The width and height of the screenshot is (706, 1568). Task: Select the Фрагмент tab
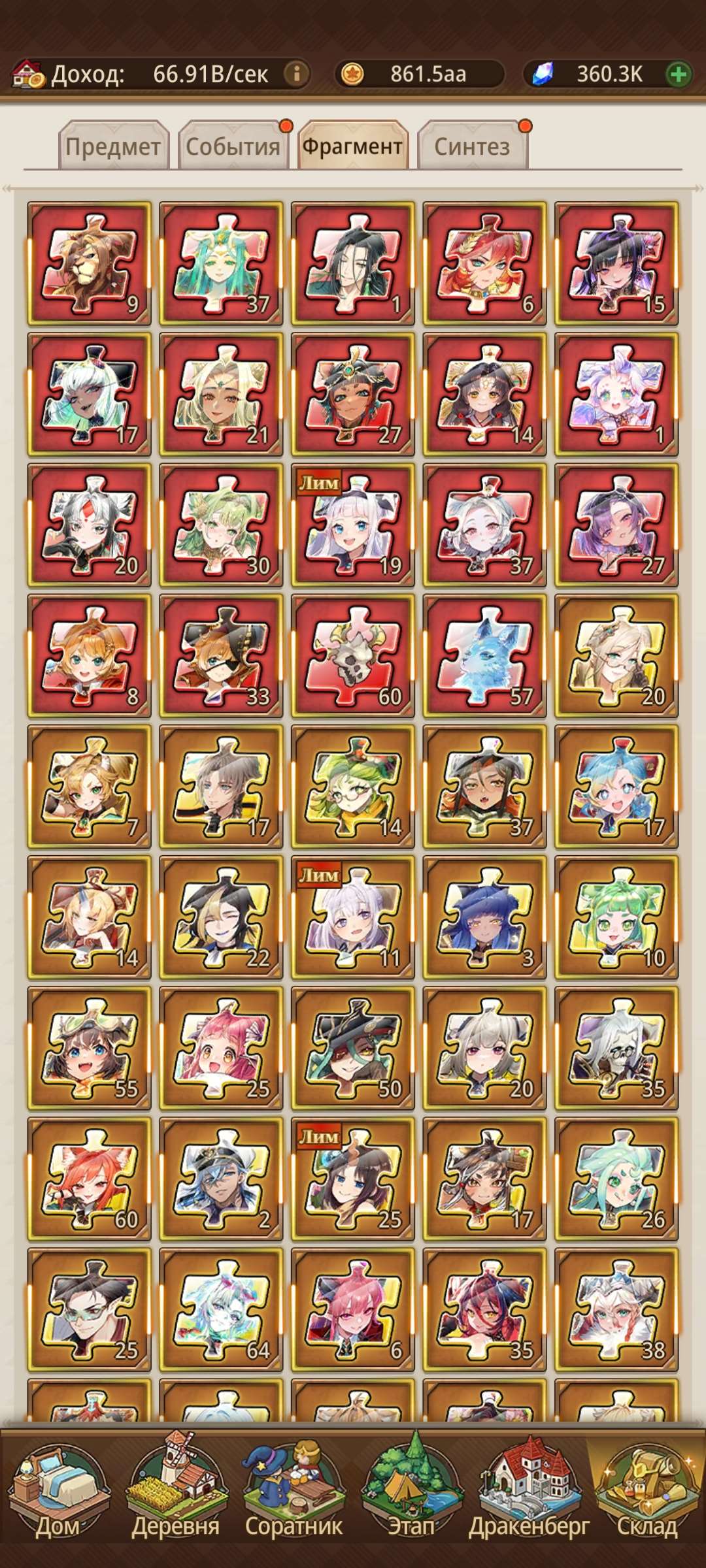click(x=352, y=146)
